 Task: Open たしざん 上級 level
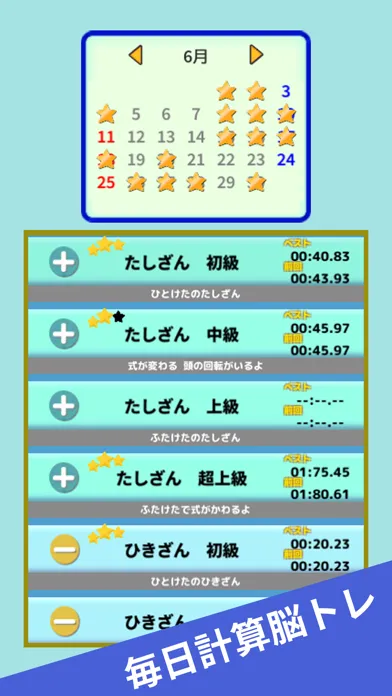point(196,405)
